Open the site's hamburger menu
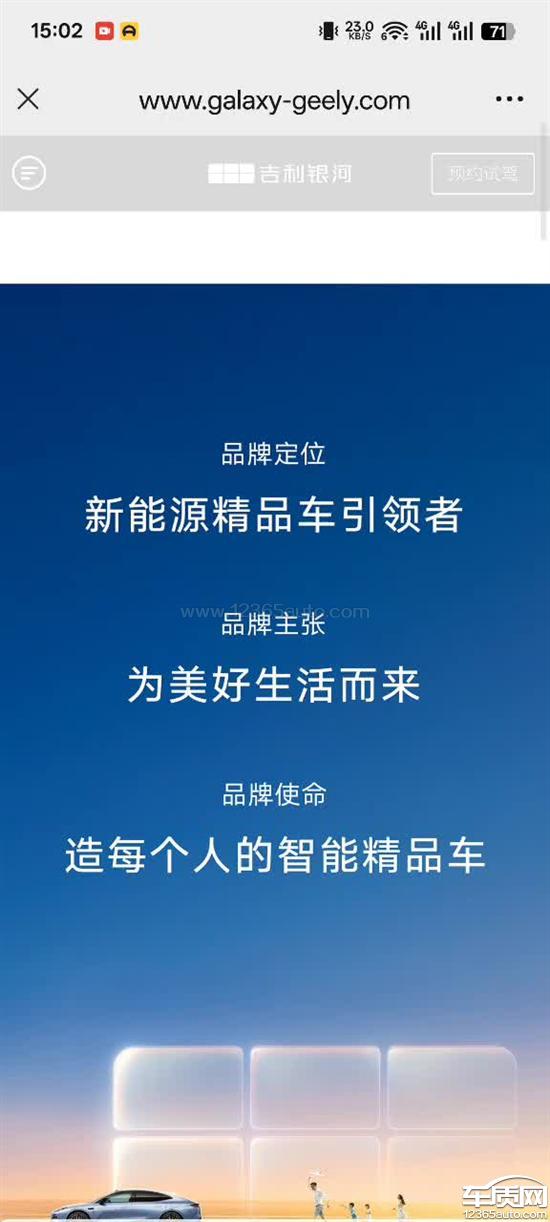This screenshot has height=1222, width=550. 29,173
